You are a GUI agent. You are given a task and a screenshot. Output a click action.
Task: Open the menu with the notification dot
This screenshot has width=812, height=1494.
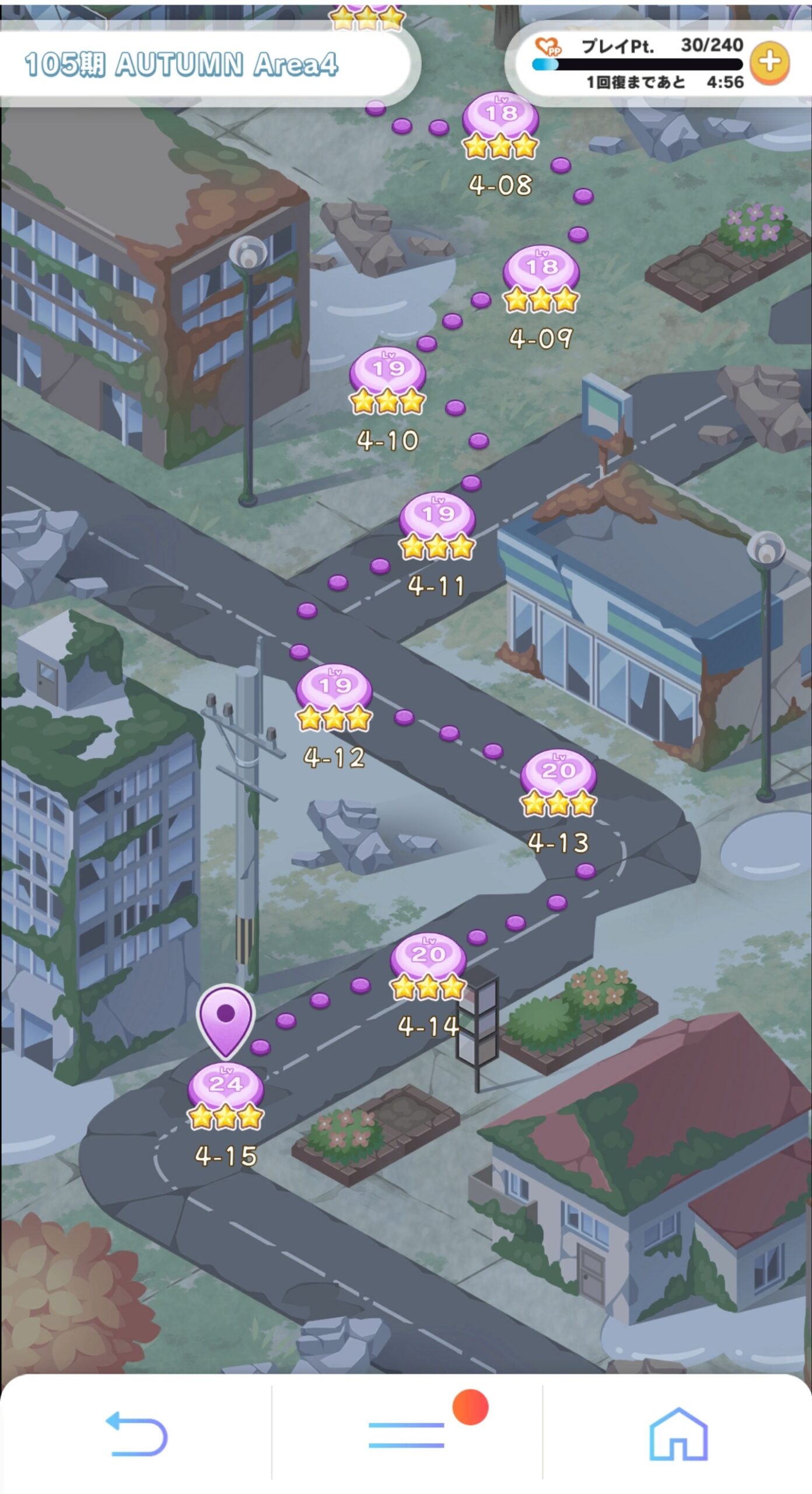(x=407, y=1434)
